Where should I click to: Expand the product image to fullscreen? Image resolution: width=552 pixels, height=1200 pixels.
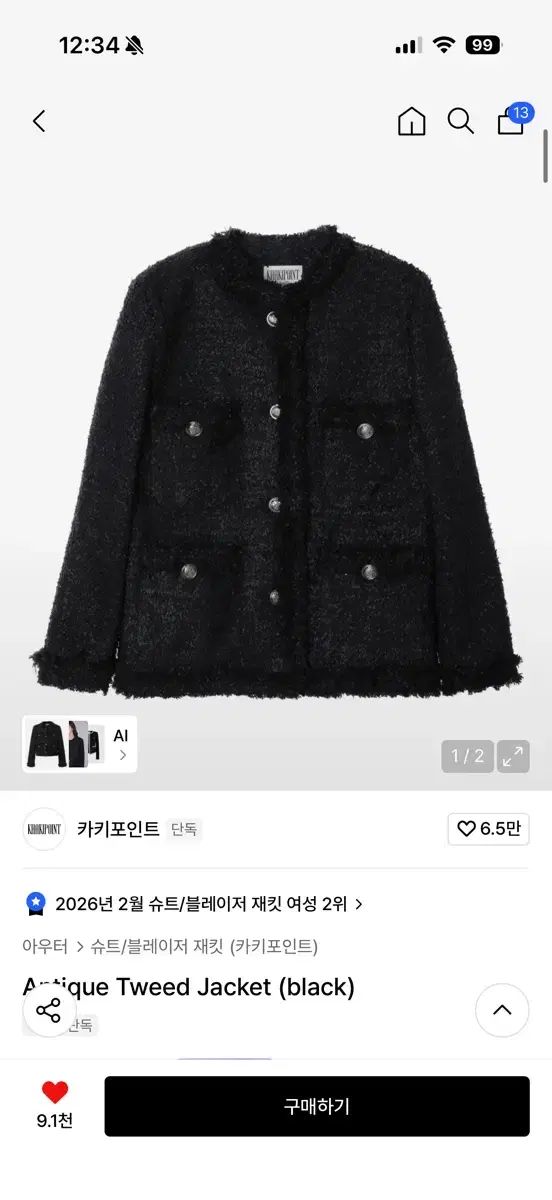(513, 756)
